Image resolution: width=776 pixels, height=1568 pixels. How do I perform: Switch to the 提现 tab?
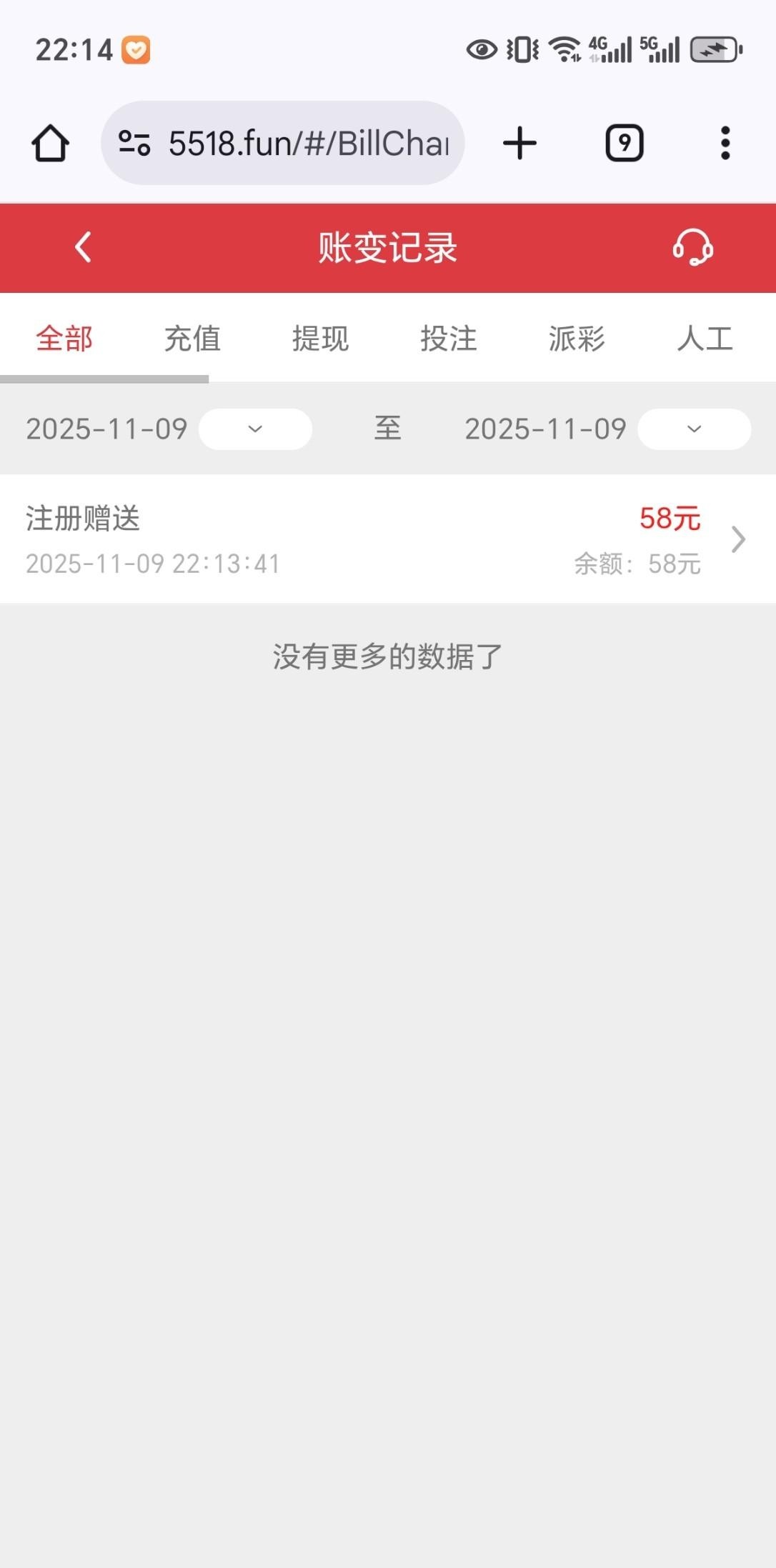point(320,339)
